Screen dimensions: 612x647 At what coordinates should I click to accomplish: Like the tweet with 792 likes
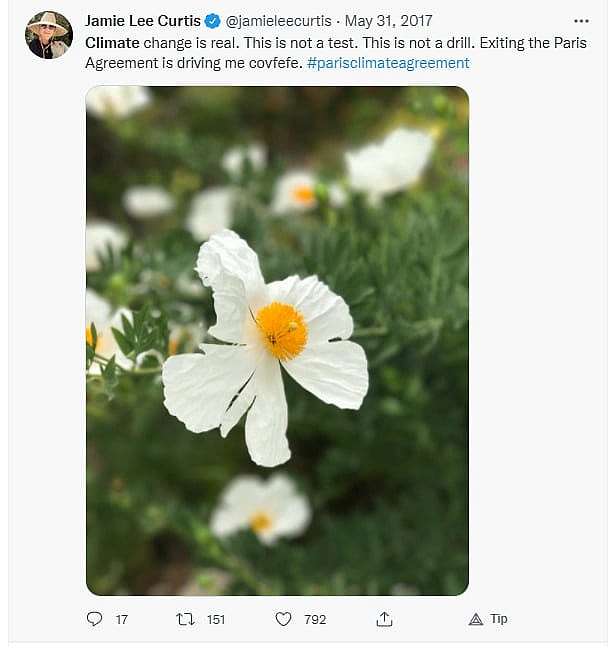[283, 619]
